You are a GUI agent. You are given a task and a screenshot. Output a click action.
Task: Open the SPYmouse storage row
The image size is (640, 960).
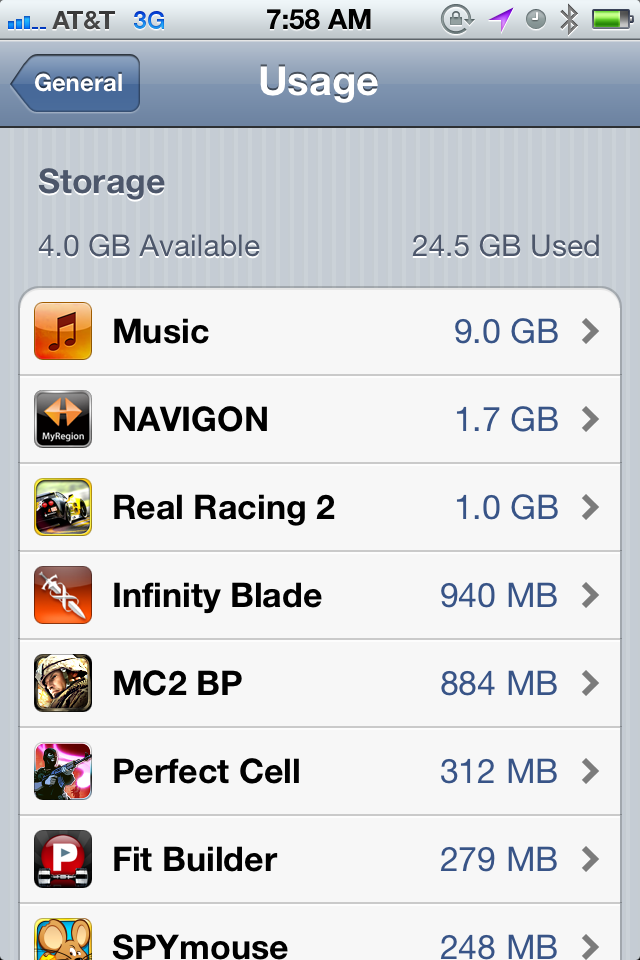[320, 938]
